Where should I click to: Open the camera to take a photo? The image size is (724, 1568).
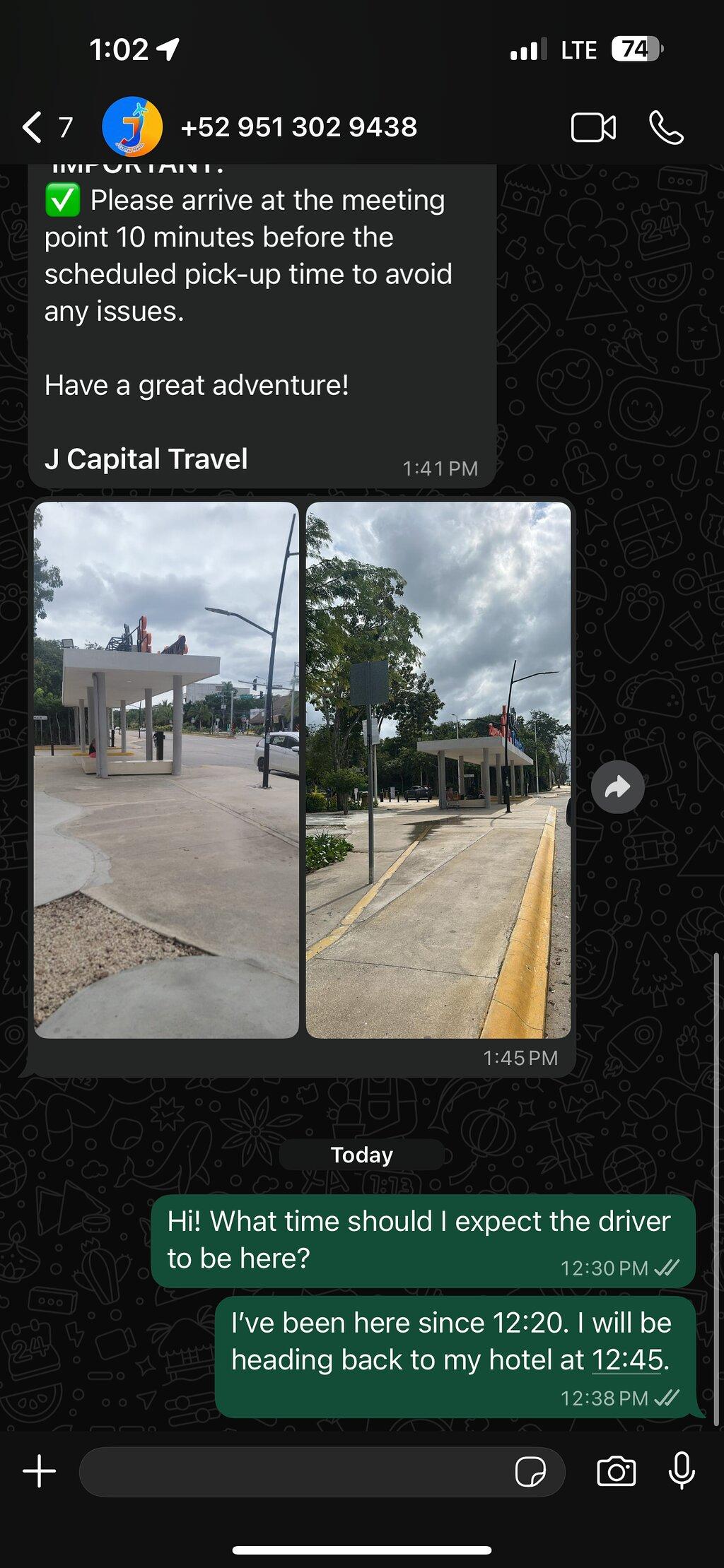point(617,1471)
